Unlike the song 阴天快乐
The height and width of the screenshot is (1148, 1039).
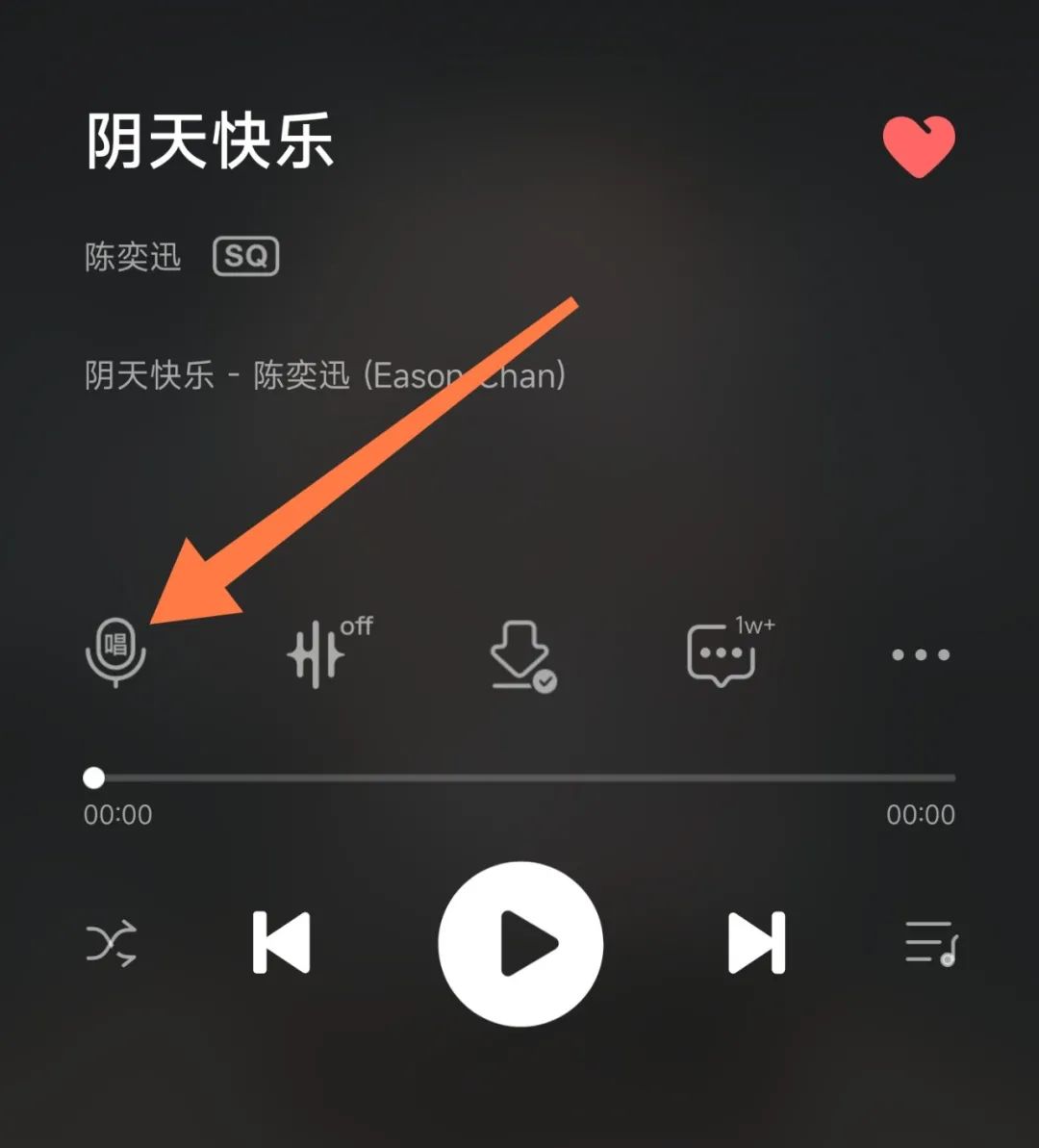click(919, 146)
